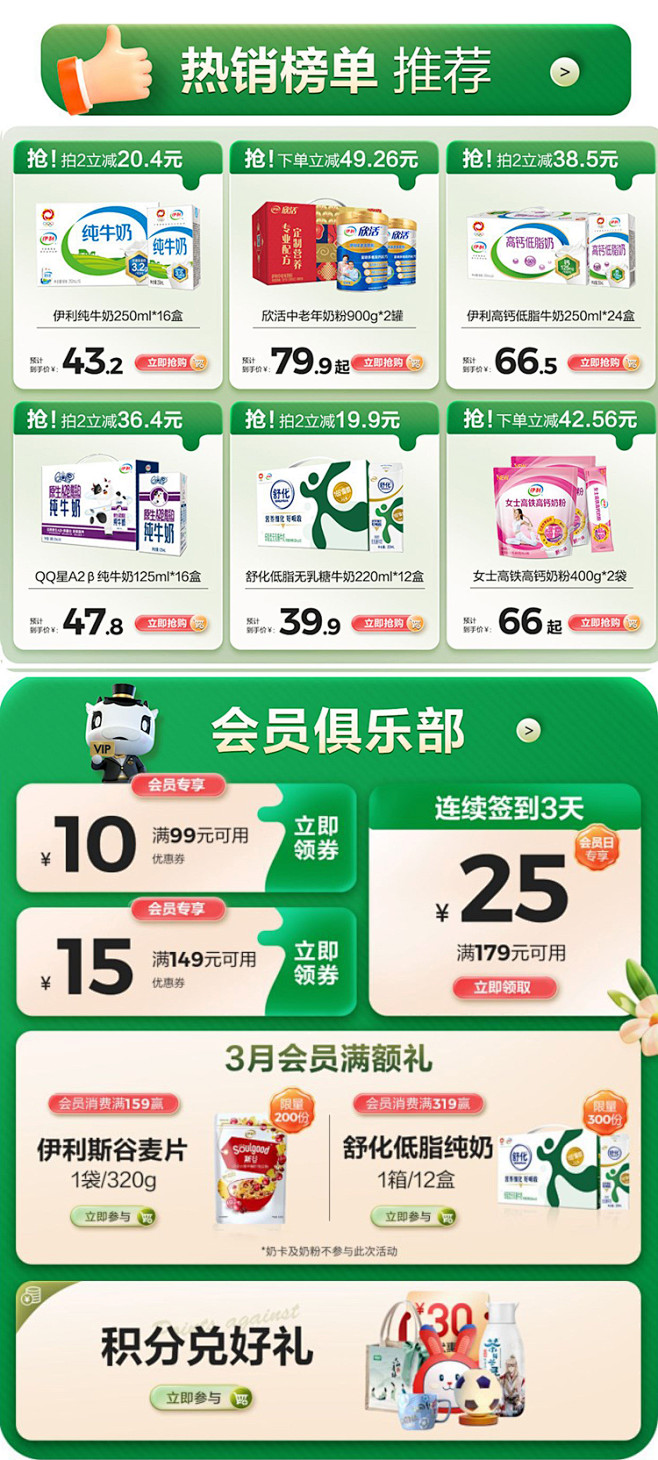Join 舒化低脂纯奶 gift via 立即参与
The height and width of the screenshot is (1460, 658).
415,1216
